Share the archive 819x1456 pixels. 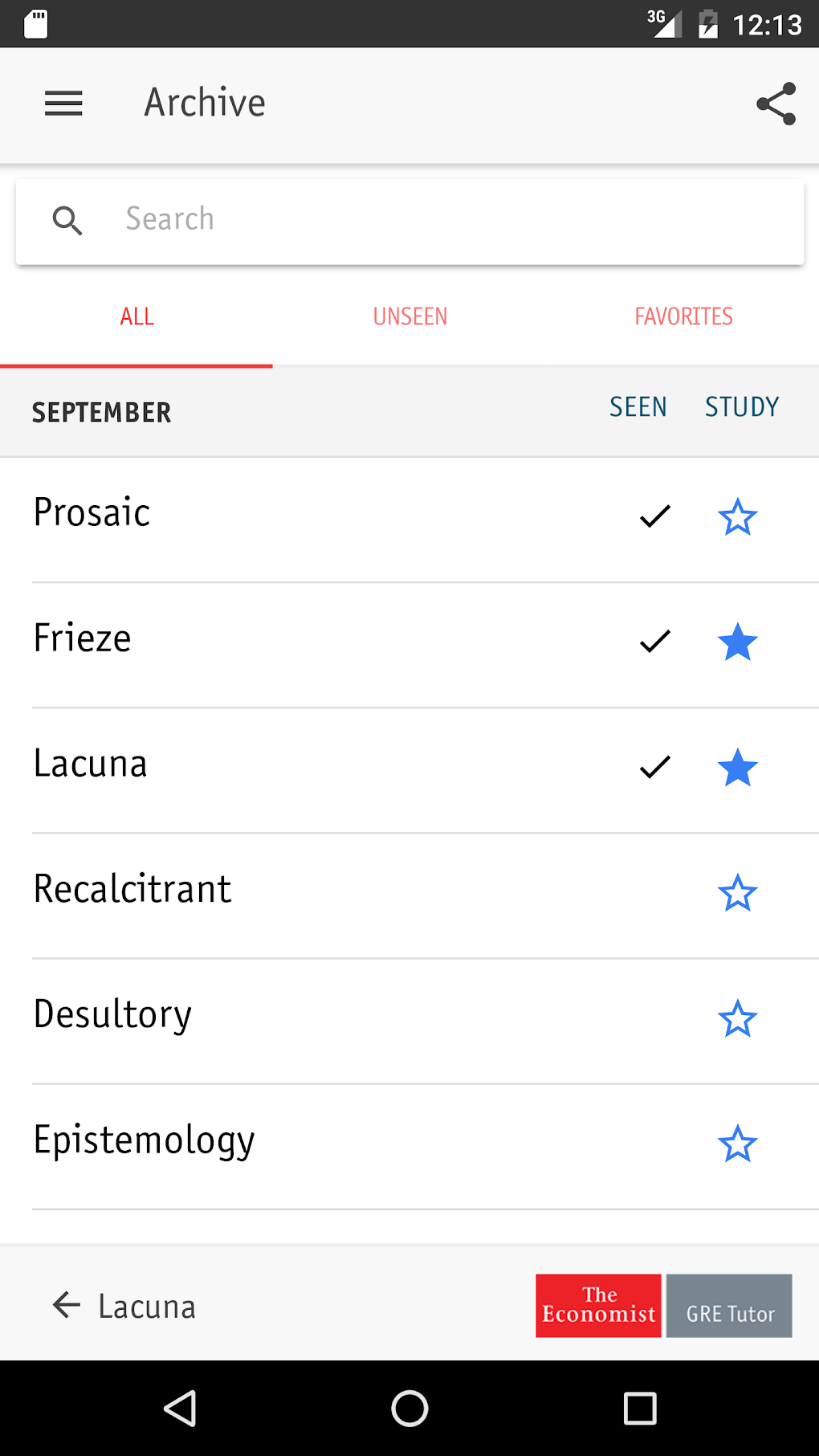(x=776, y=104)
